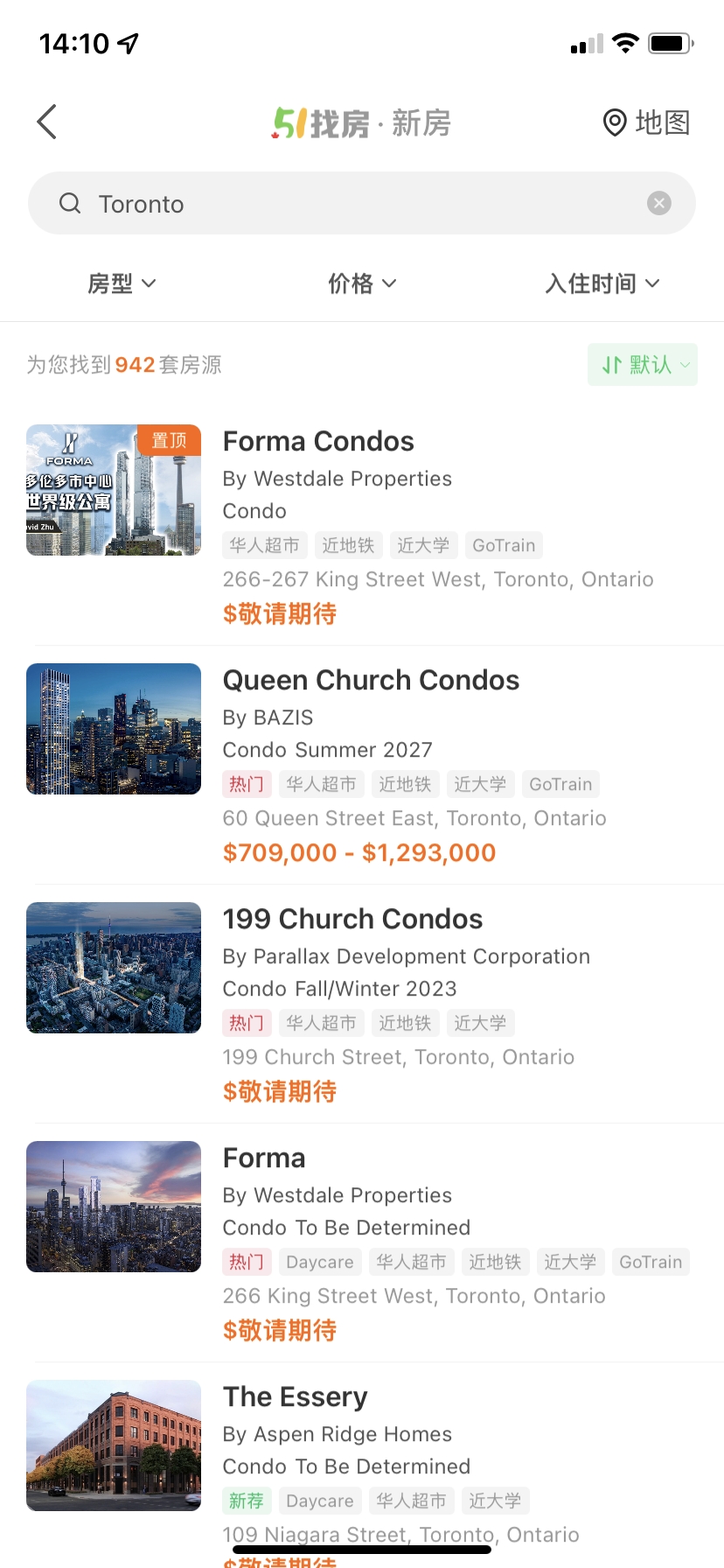Change sort order from 默认
Viewport: 724px width, 1568px height.
tap(643, 365)
